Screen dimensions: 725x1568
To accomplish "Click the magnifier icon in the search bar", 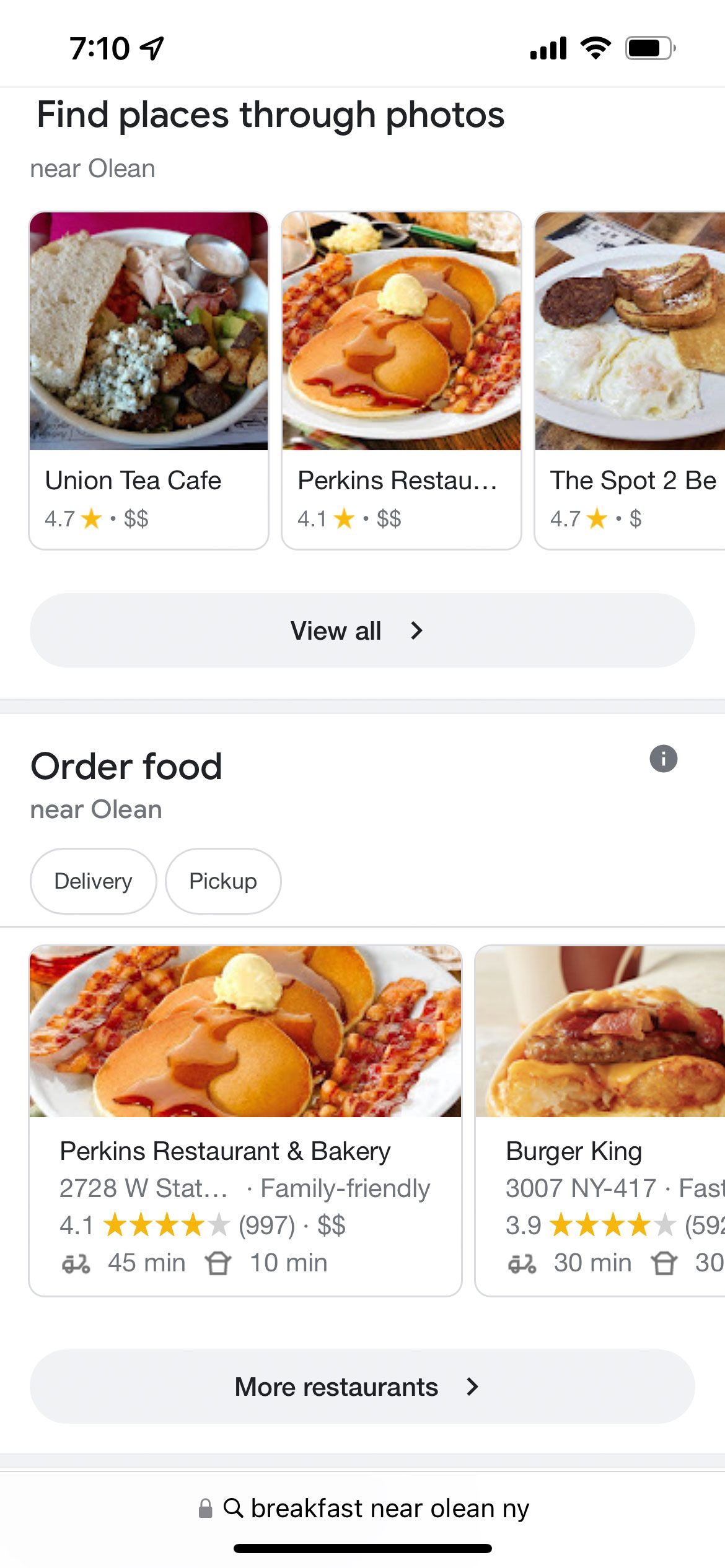I will (x=234, y=1508).
